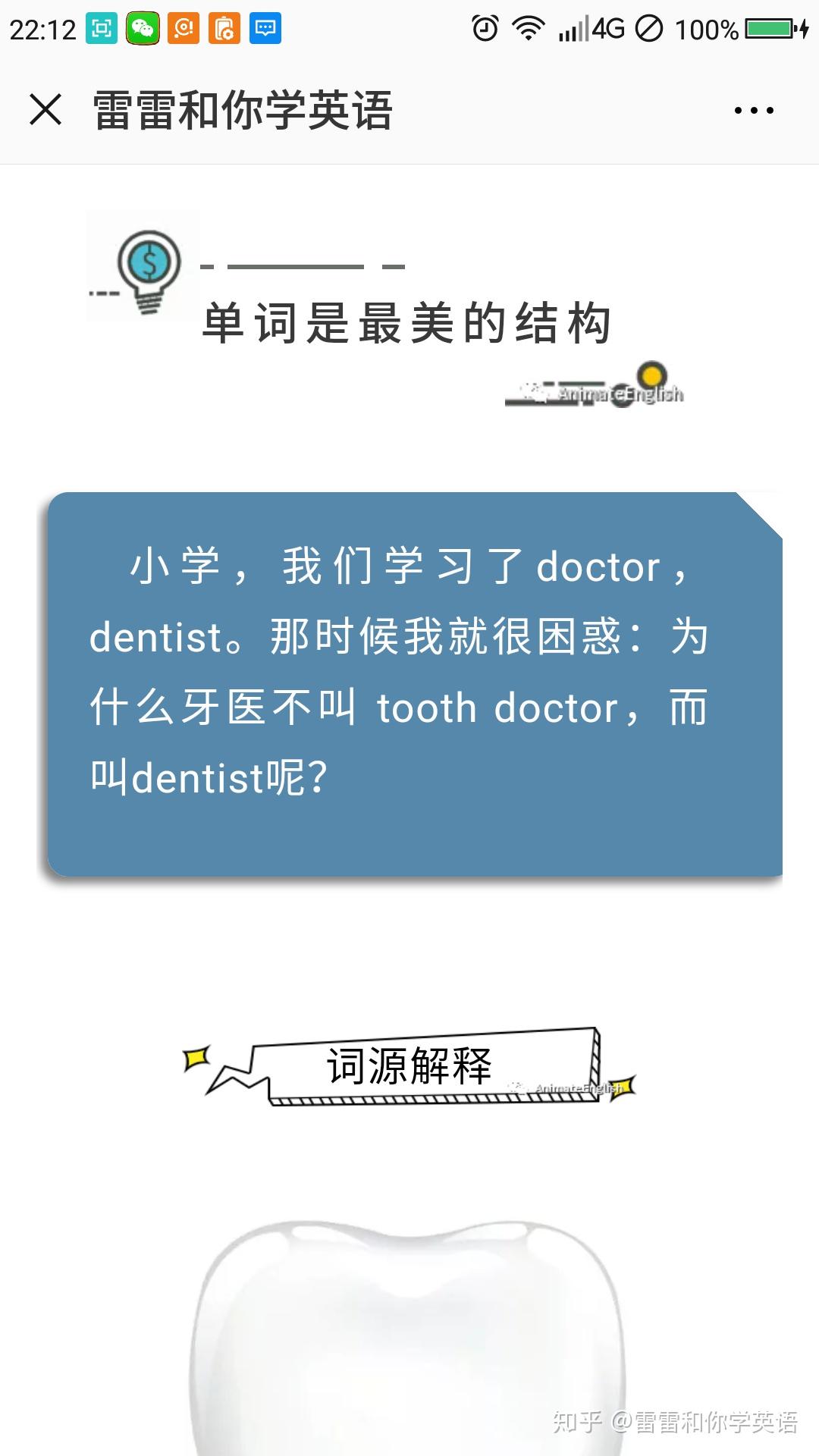Close the 雷雷和你学英语 article page

point(45,109)
